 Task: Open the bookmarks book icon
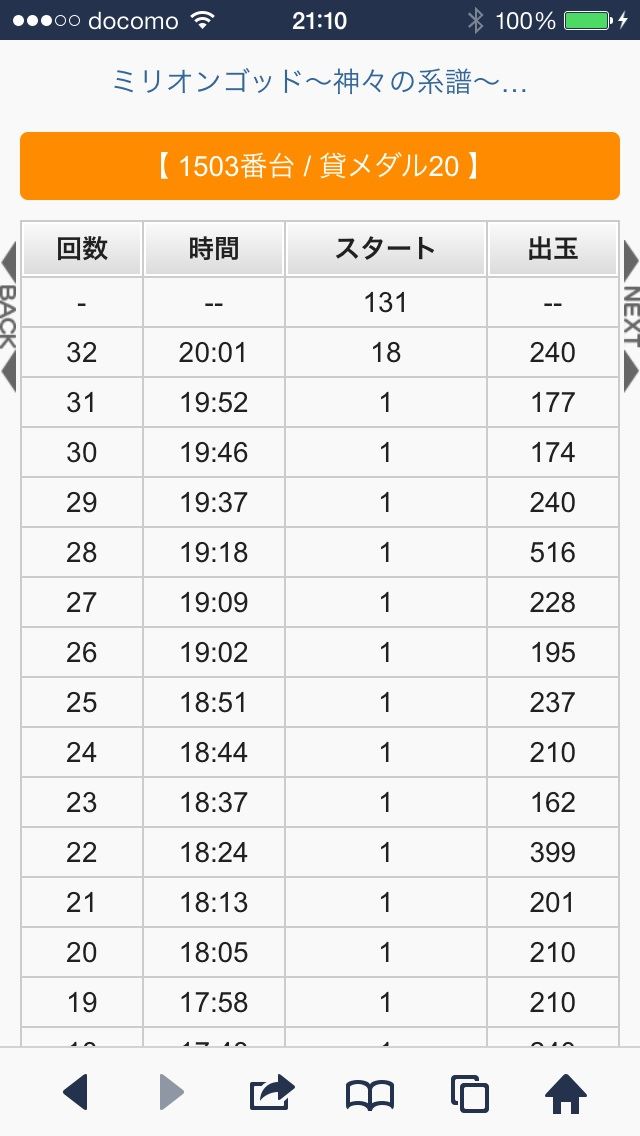tap(370, 1095)
